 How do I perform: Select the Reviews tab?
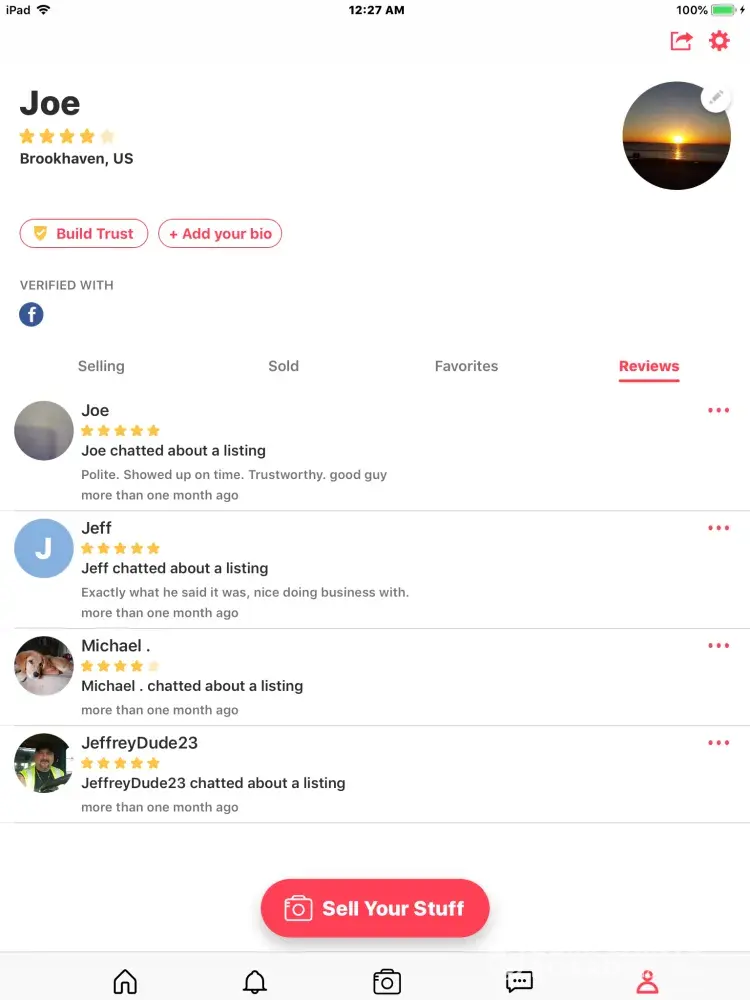[x=649, y=366]
